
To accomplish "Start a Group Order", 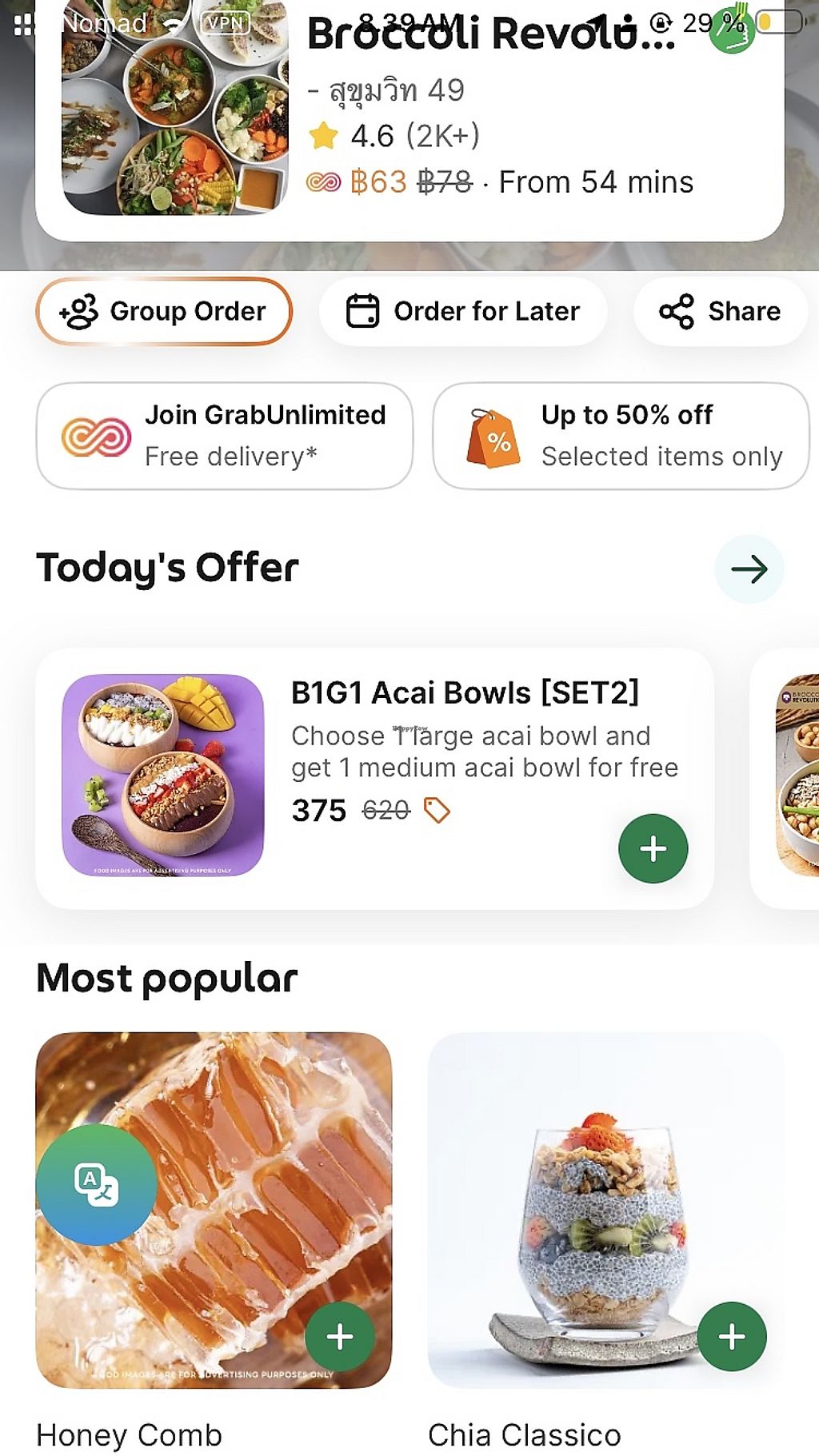I will (164, 311).
